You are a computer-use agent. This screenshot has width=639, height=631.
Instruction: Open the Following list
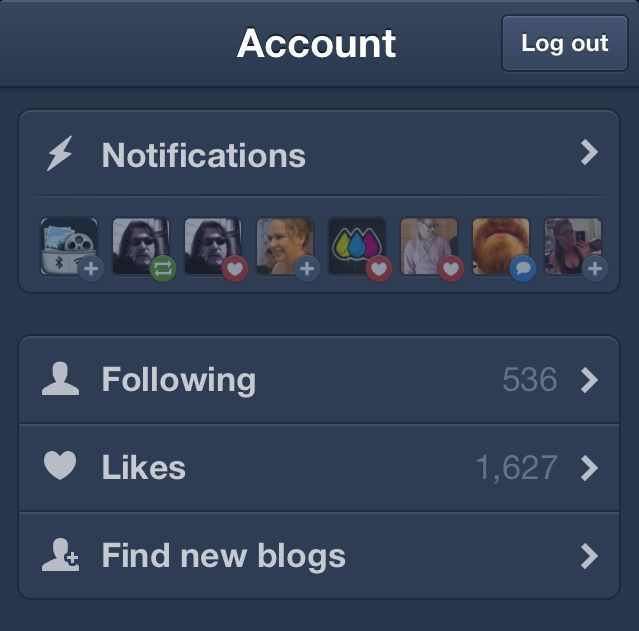coord(319,380)
